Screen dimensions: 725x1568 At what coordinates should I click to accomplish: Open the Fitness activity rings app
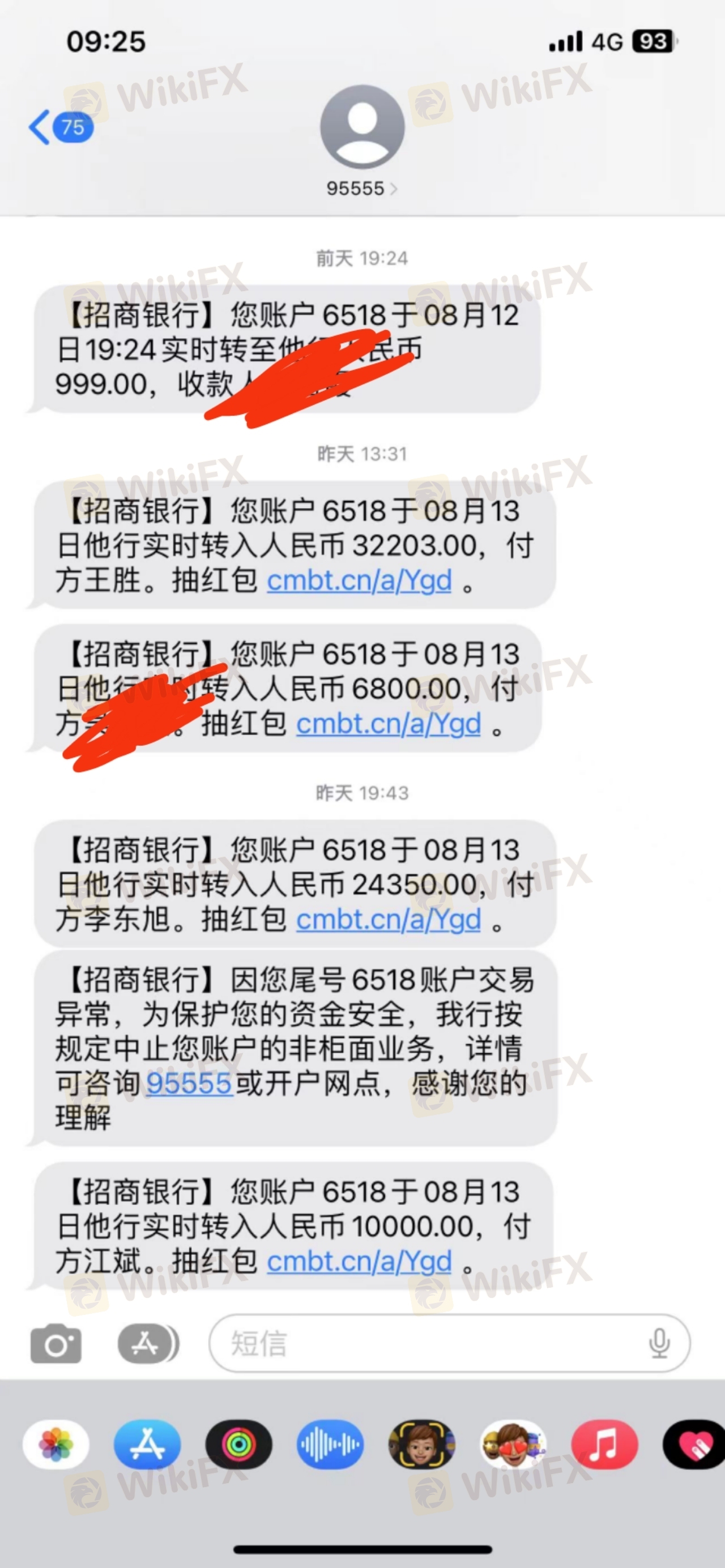pyautogui.click(x=238, y=1445)
